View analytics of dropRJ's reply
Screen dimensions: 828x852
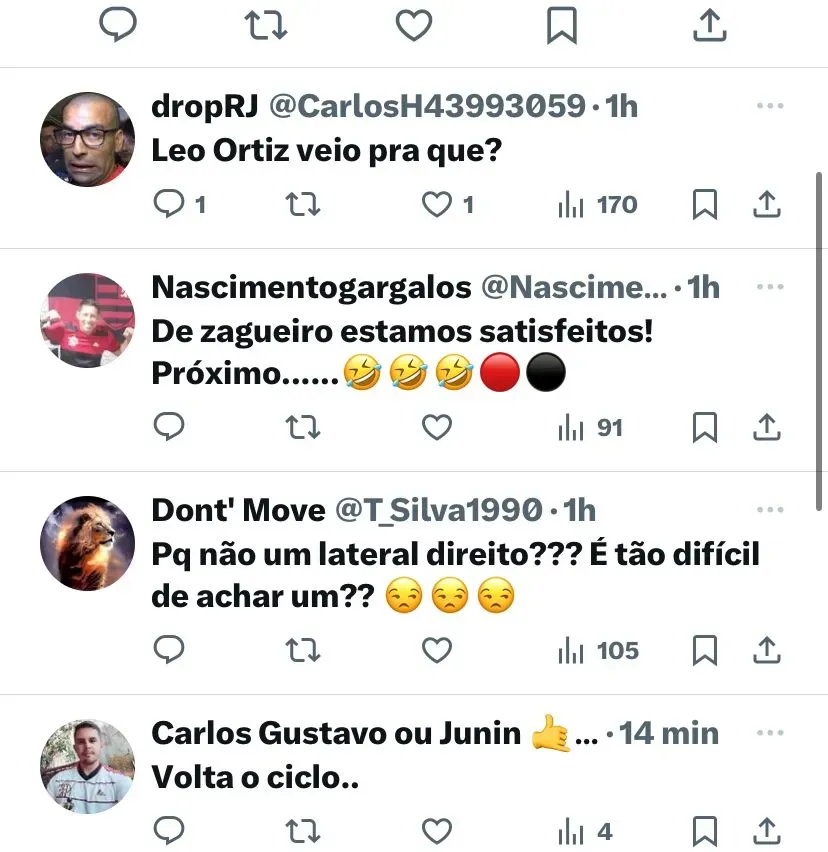(597, 205)
